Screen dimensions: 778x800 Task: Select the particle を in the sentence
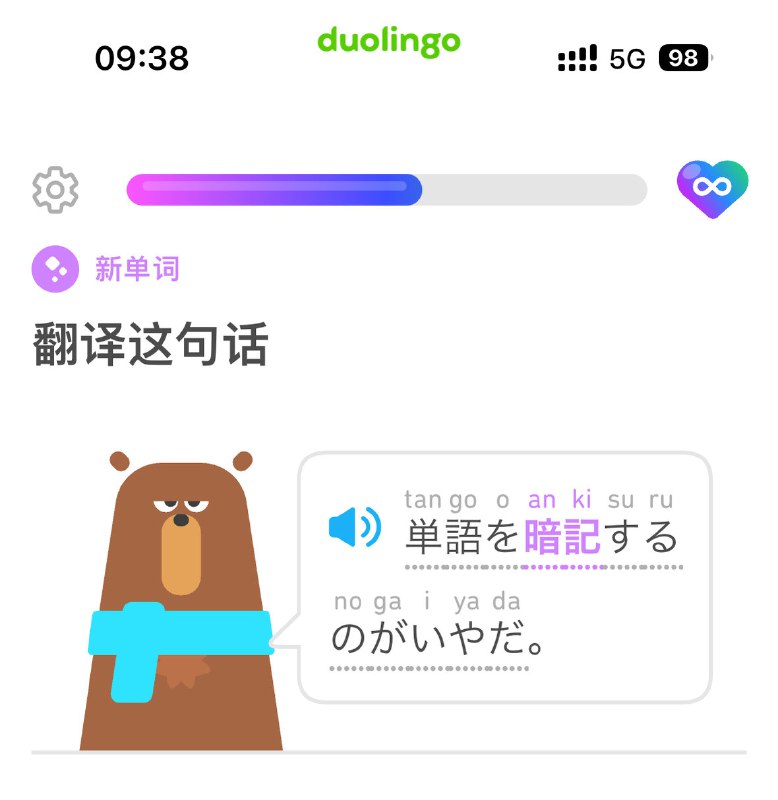[x=500, y=535]
